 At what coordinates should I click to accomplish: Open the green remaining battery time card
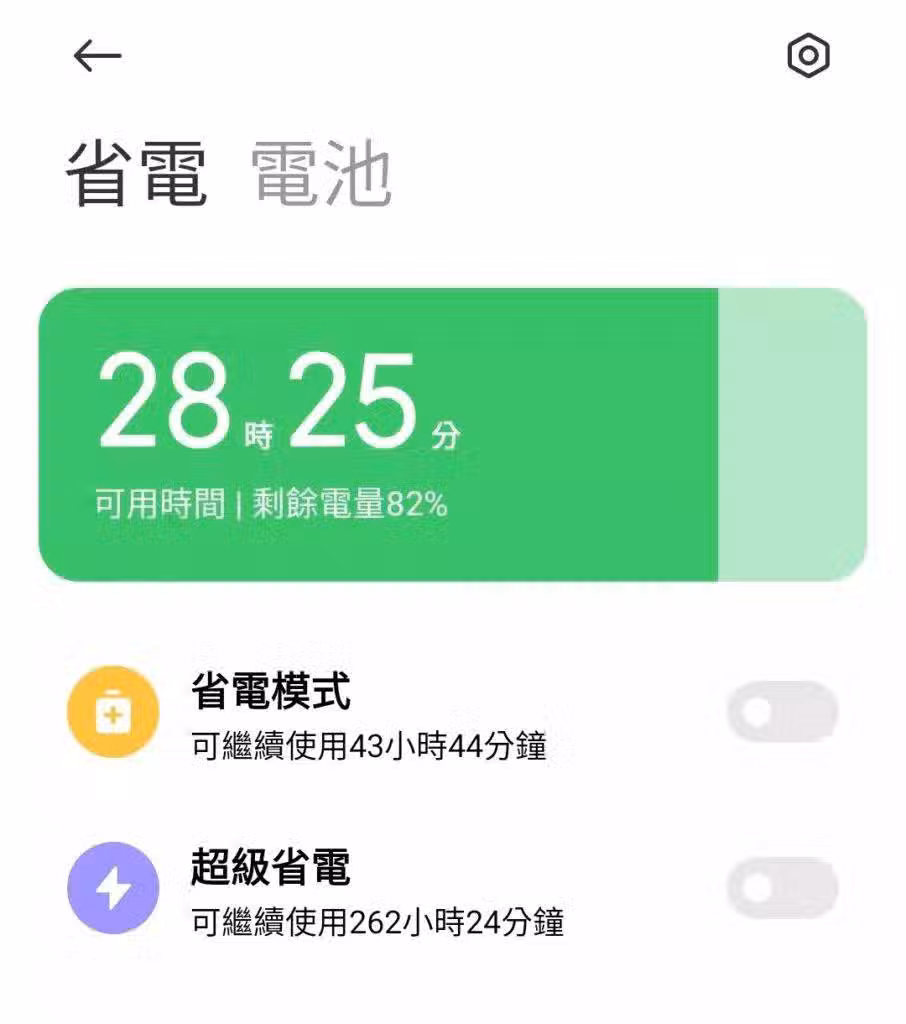click(452, 434)
